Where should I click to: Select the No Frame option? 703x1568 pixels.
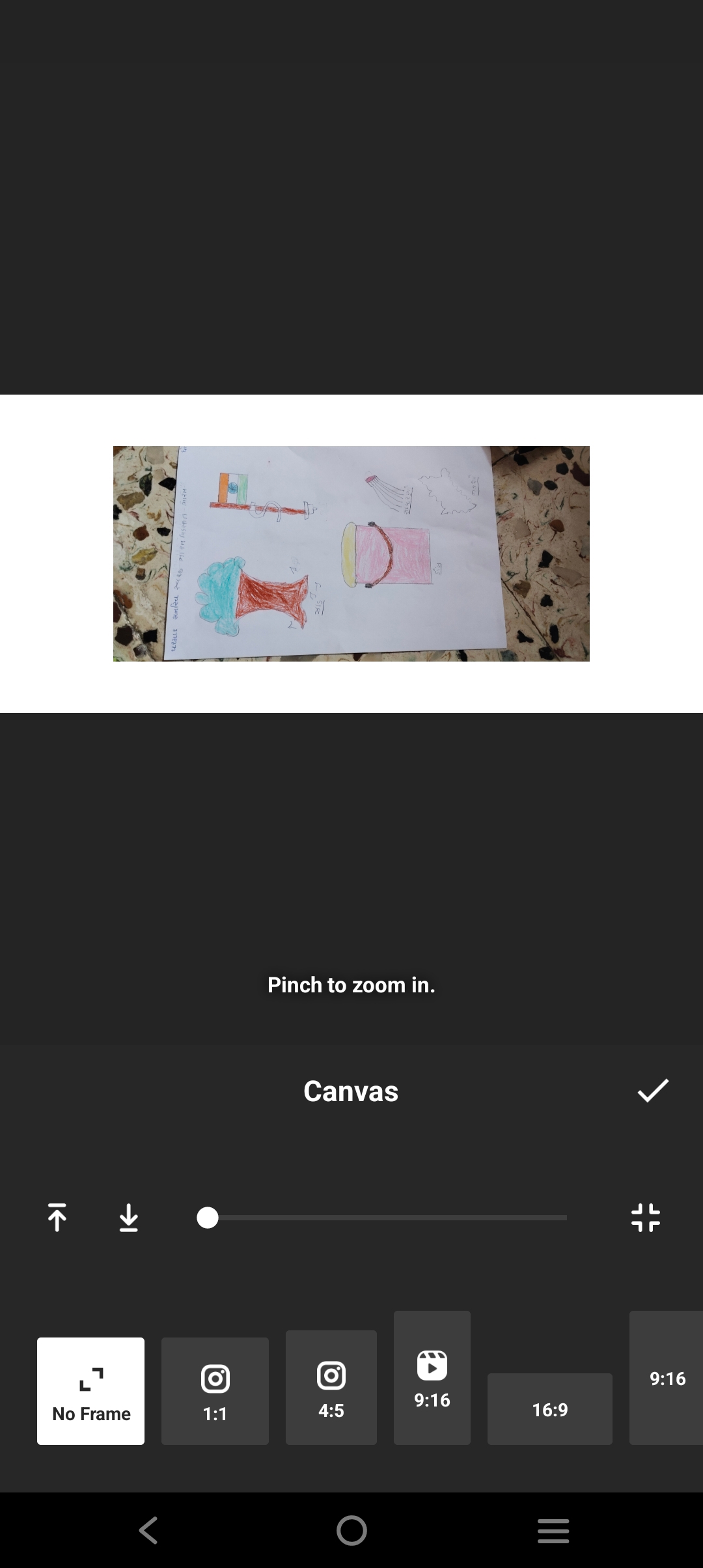pyautogui.click(x=91, y=1391)
